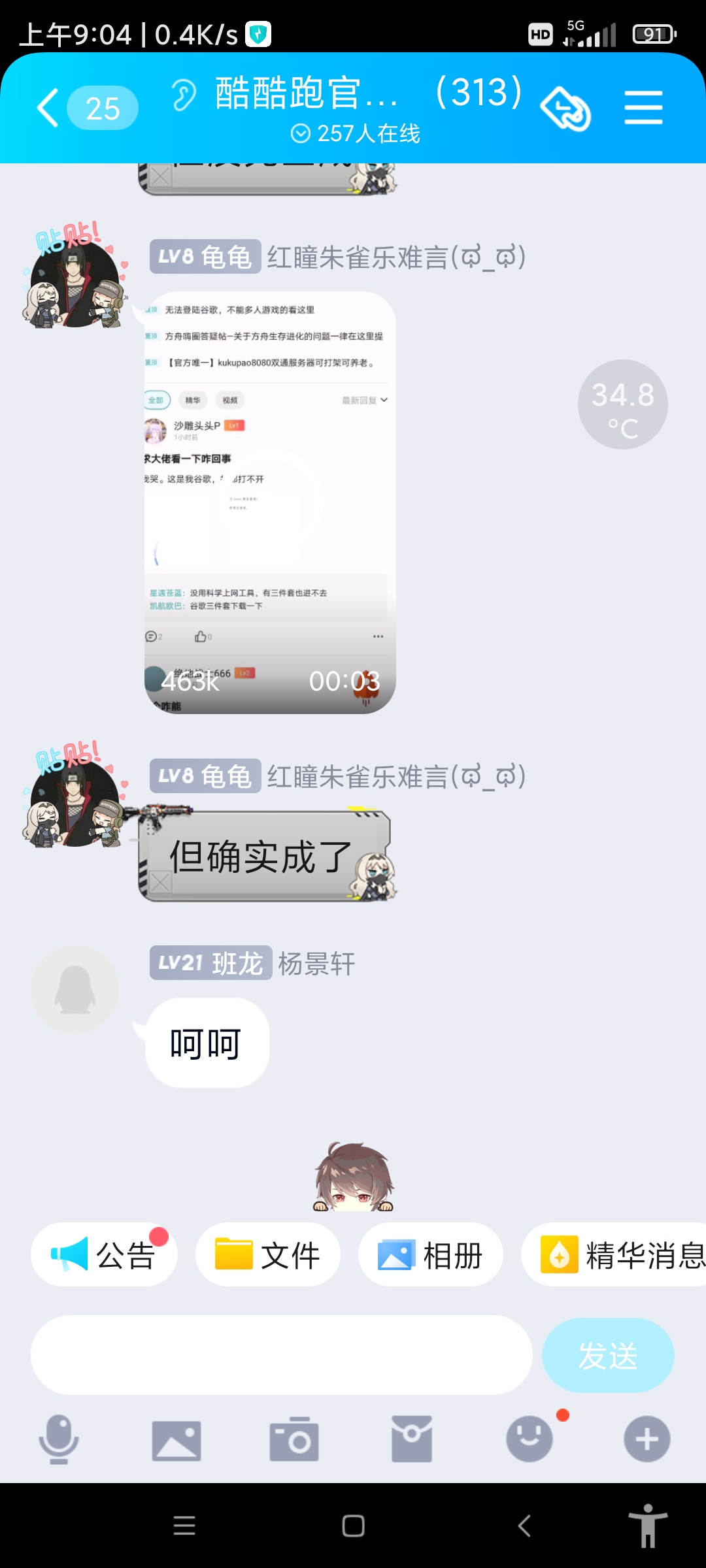706x1568 pixels.
Task: Toggle the ear listening mode icon
Action: pos(184,95)
